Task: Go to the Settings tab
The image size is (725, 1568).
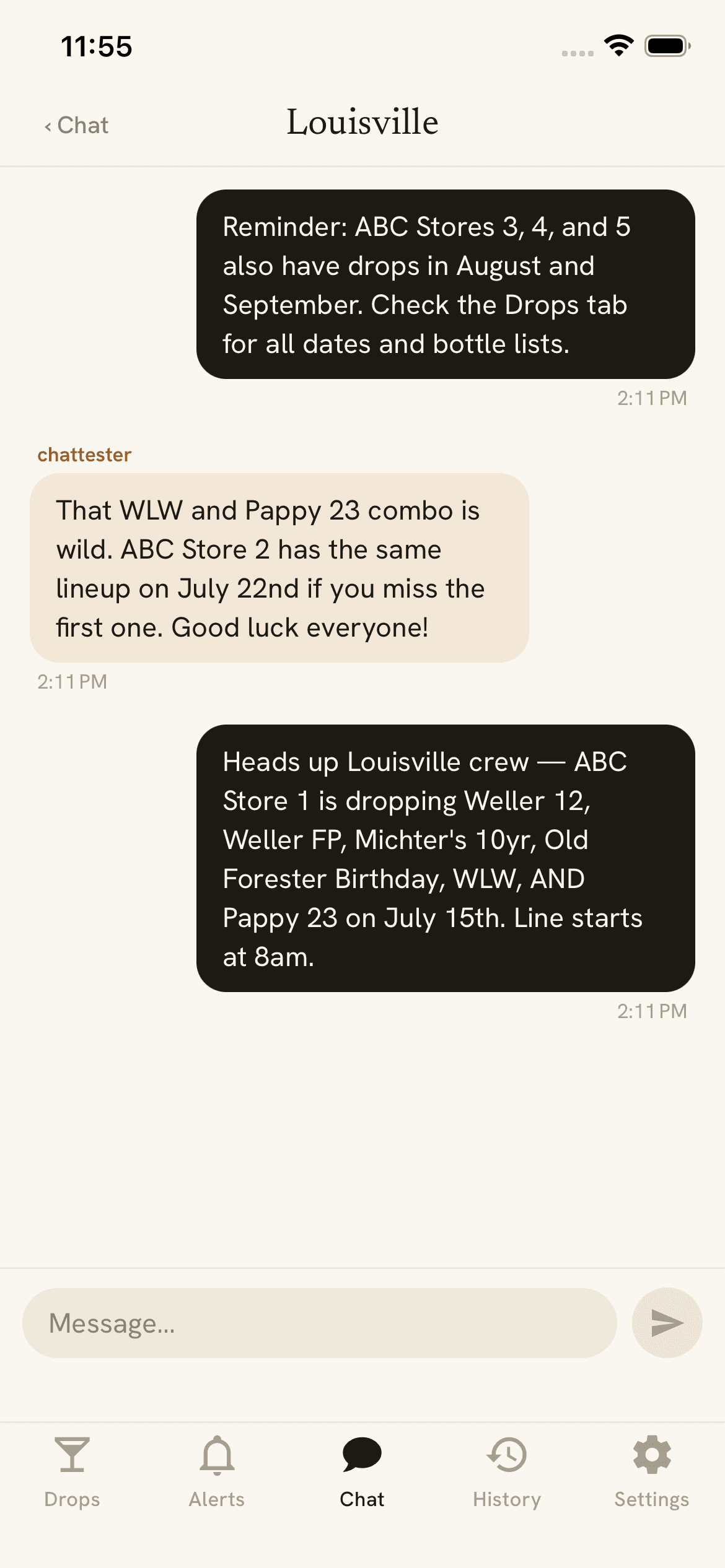Action: pos(652,1473)
